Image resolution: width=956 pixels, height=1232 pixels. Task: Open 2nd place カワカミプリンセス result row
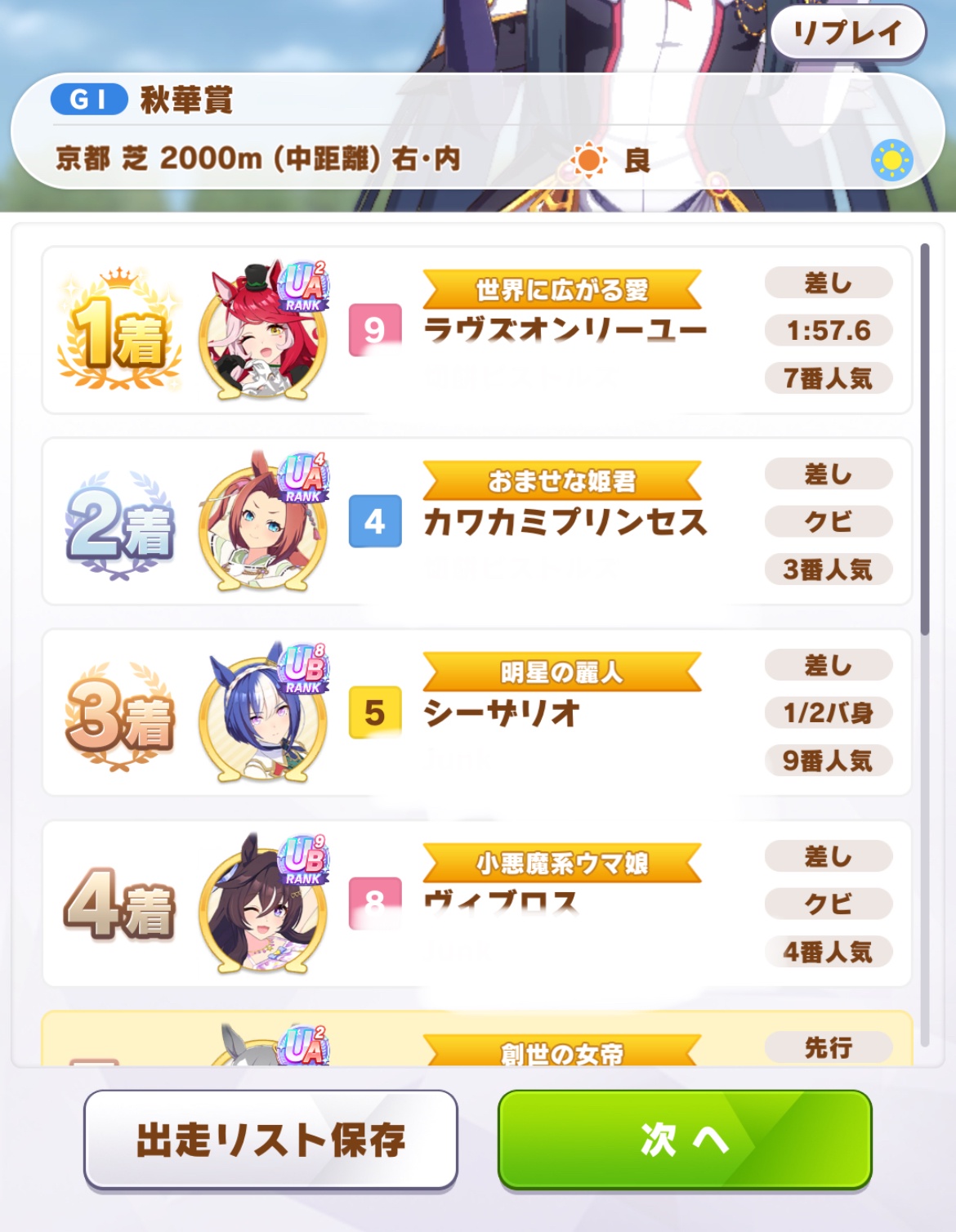476,521
